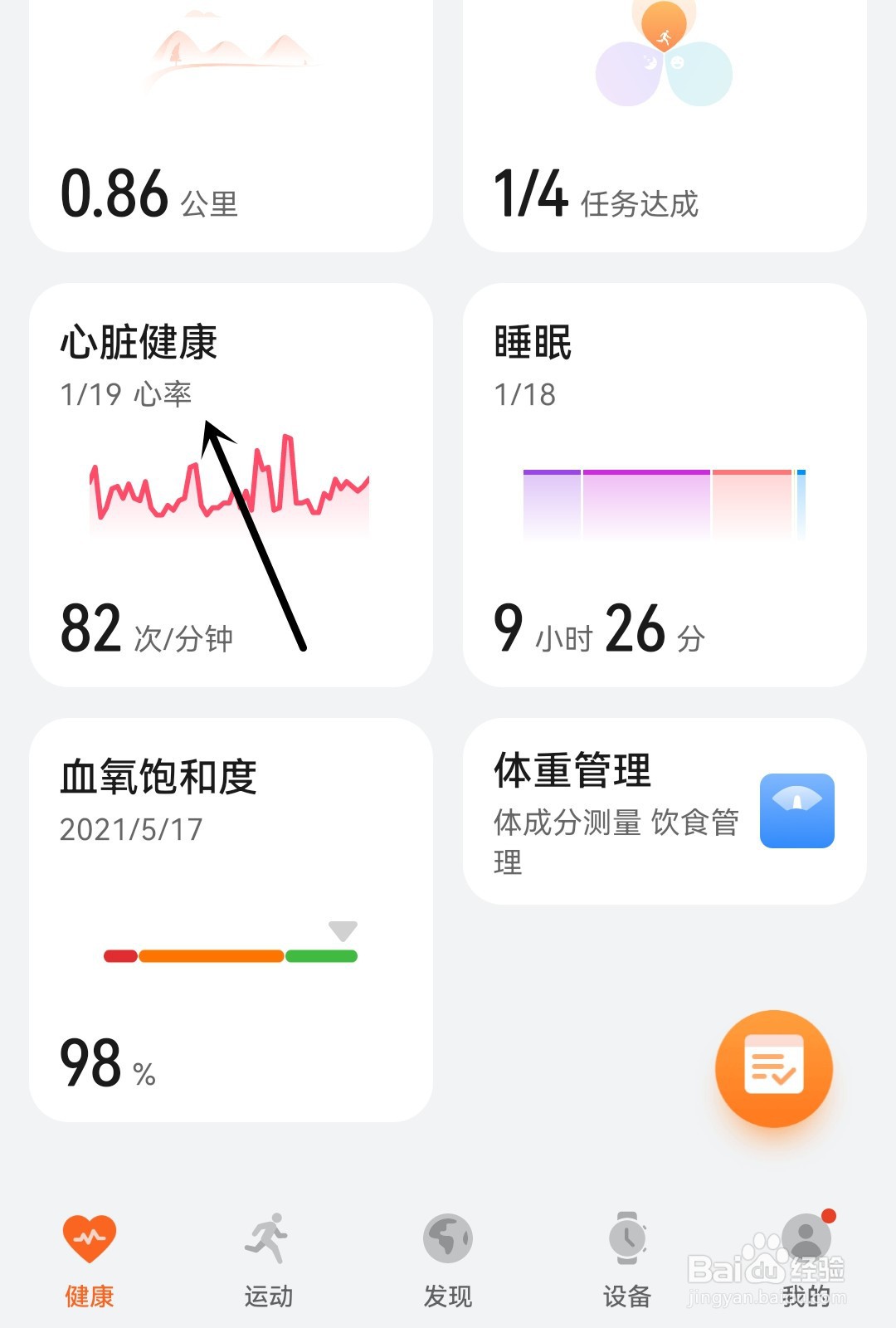Open the 心脏健康 heart rate card

[x=231, y=486]
